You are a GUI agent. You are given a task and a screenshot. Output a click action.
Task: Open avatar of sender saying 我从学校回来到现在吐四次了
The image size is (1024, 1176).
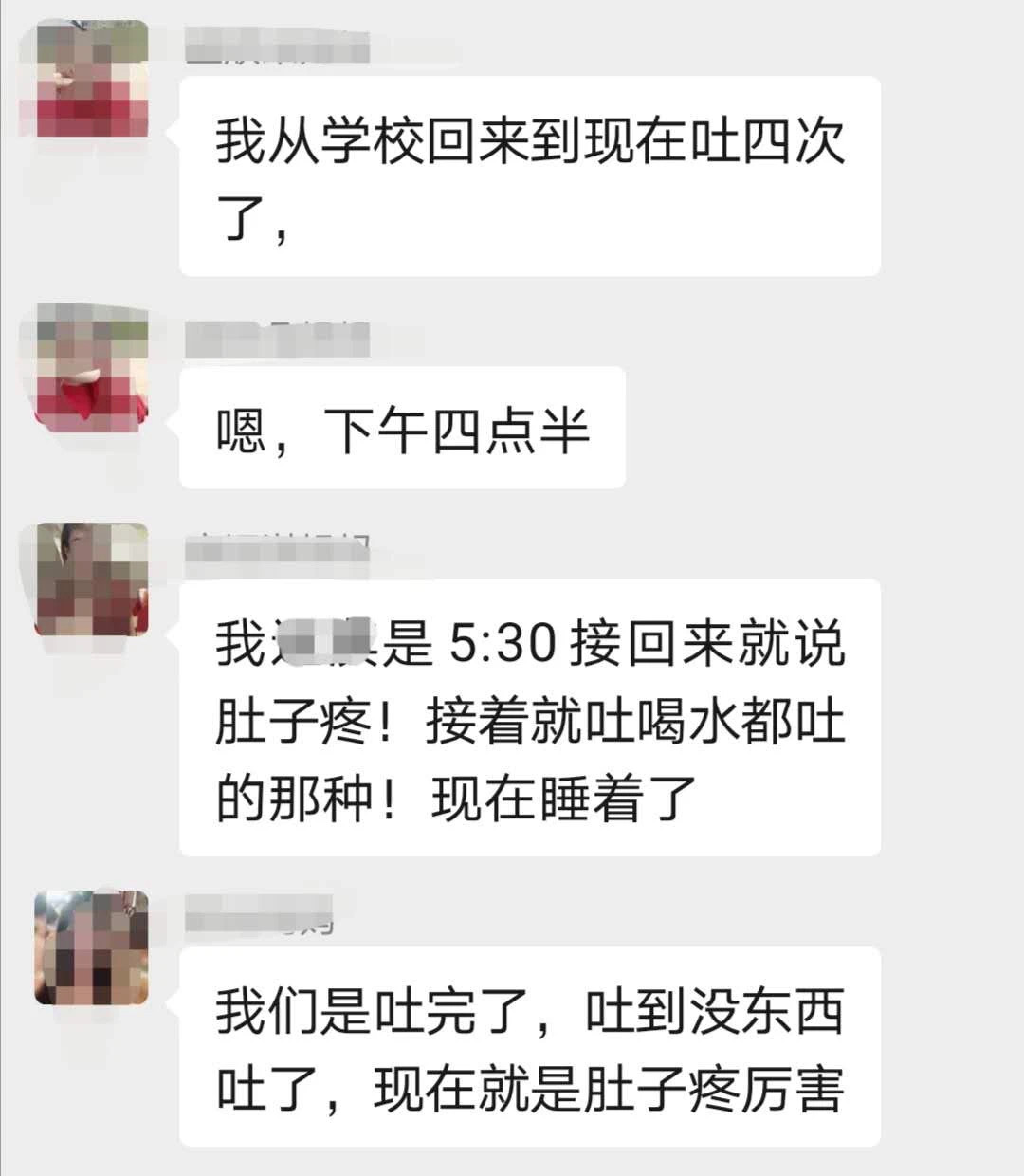(92, 80)
